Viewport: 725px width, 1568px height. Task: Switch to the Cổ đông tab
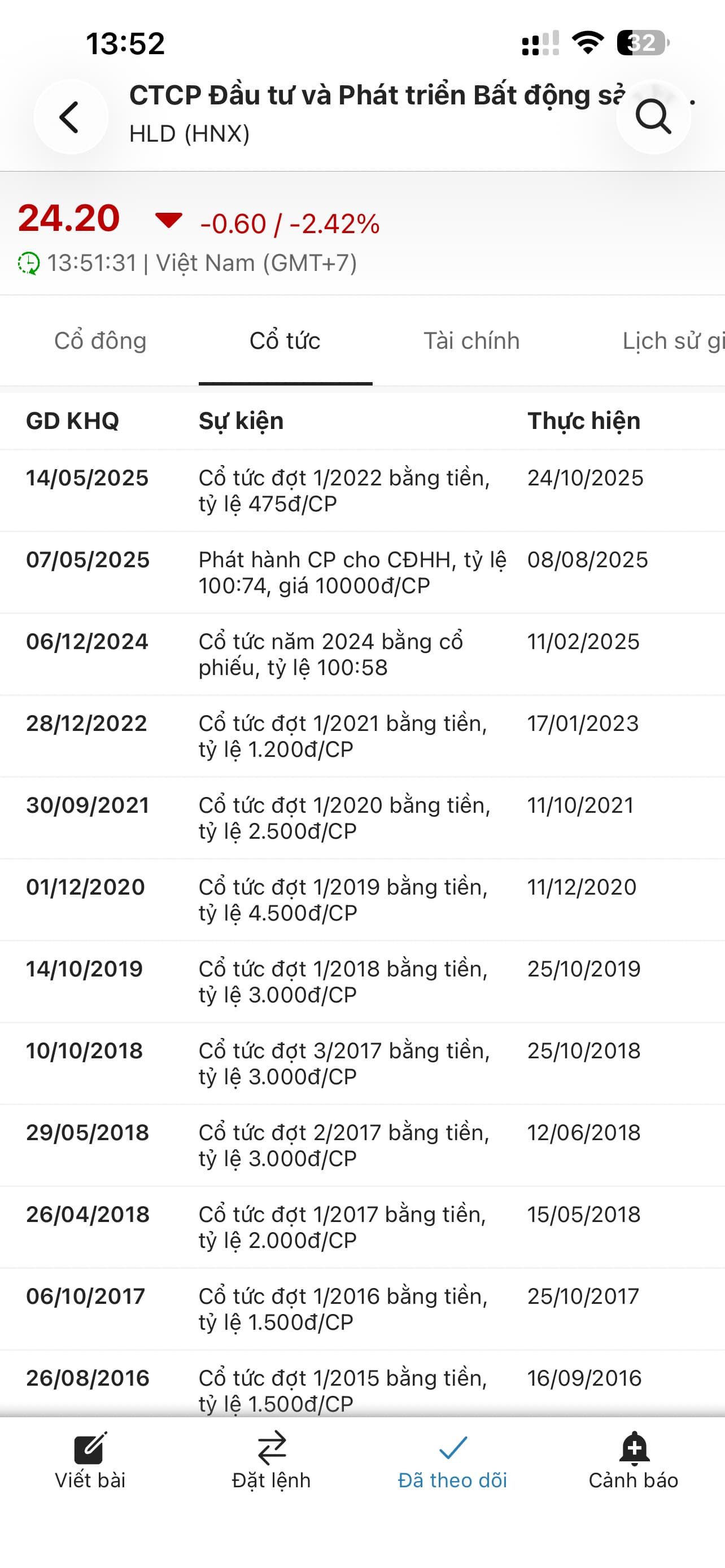[101, 341]
